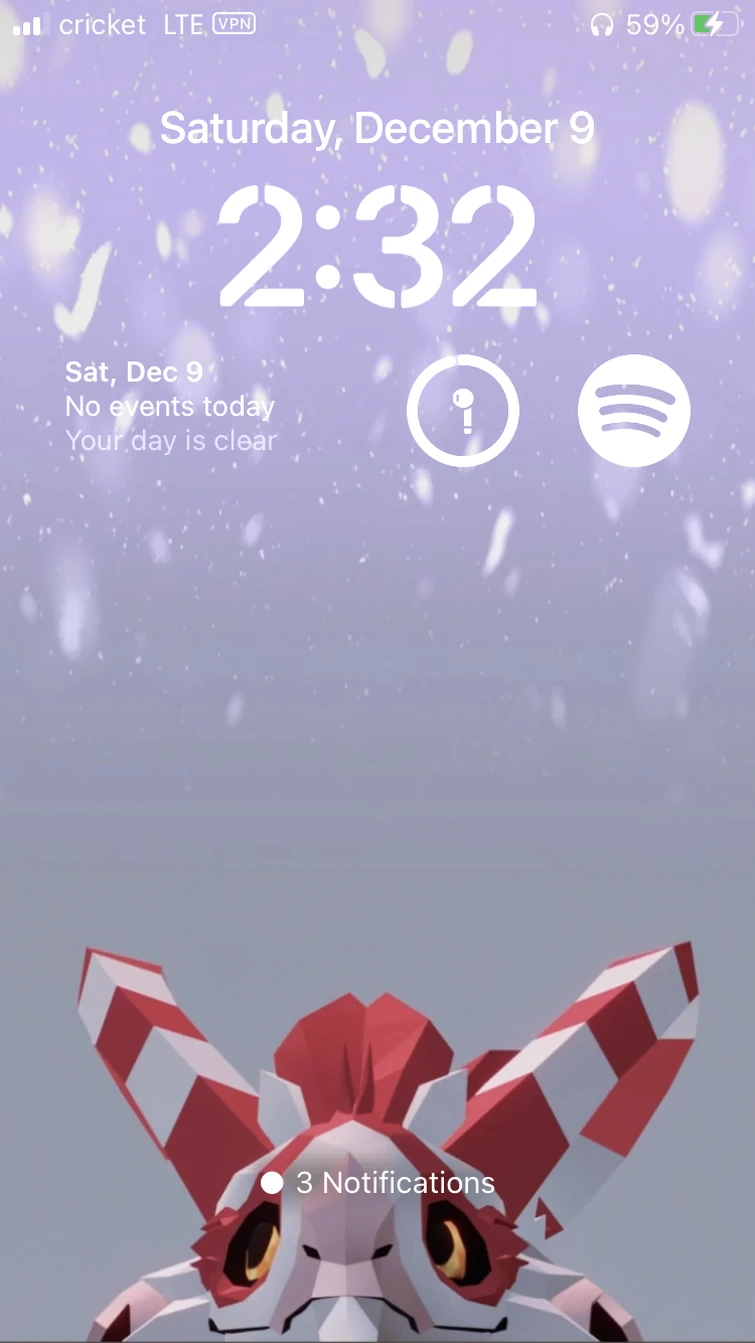Viewport: 755px width, 1343px height.
Task: Tap the cricket carrier name
Action: pos(103,25)
